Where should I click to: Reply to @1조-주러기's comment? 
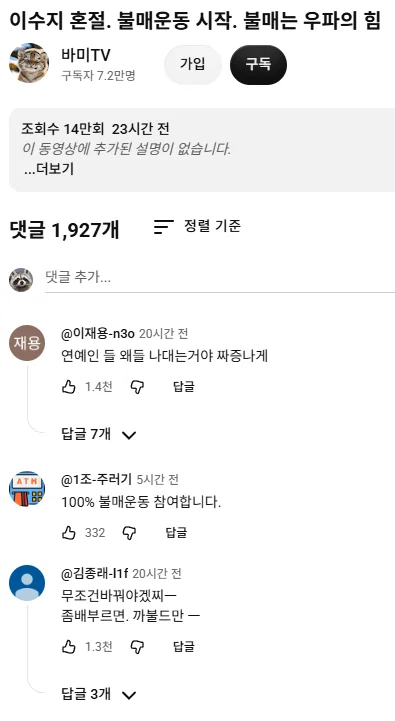point(176,532)
